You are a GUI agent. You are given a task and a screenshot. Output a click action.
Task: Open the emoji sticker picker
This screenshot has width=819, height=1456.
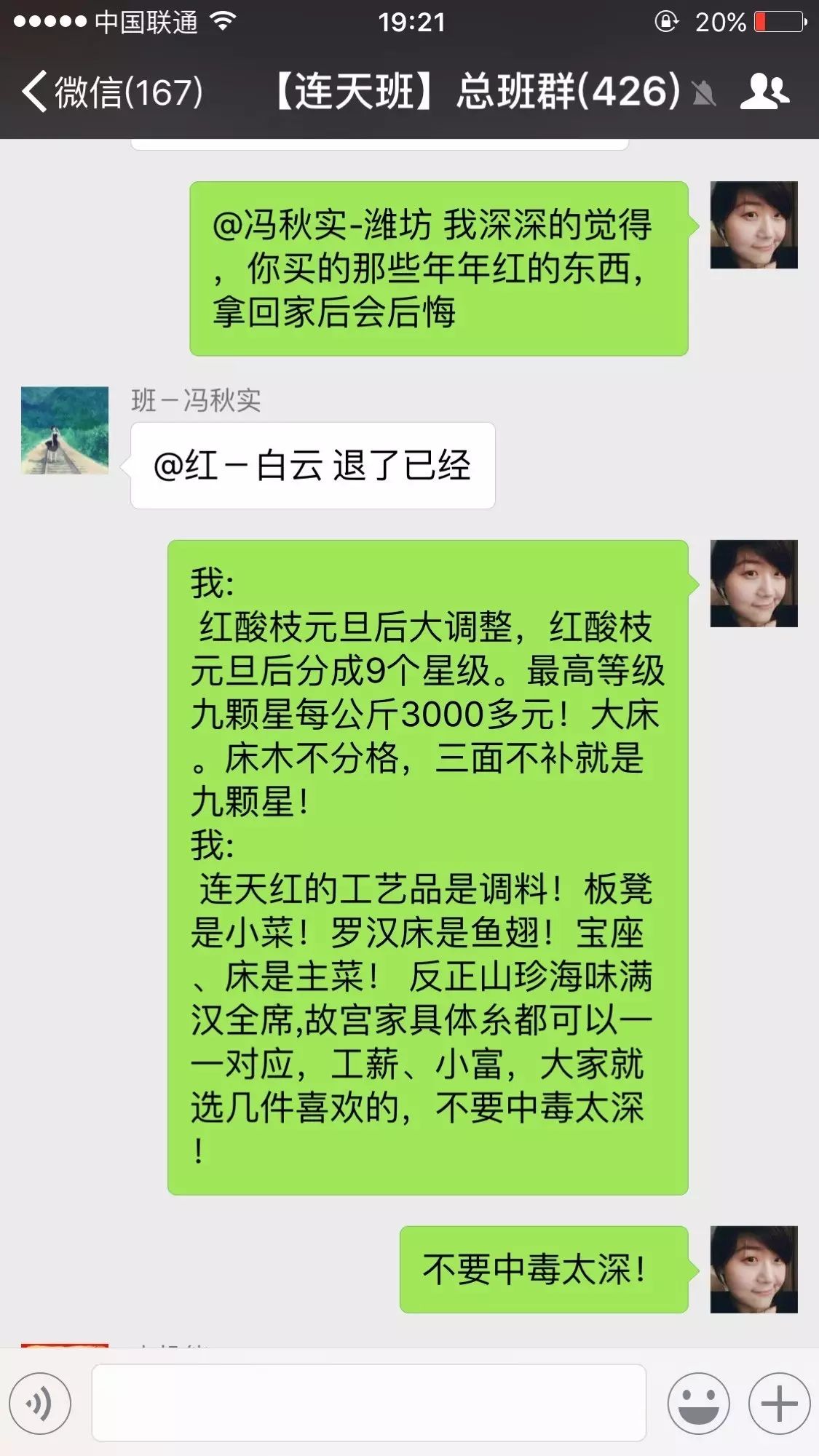pos(698,1404)
